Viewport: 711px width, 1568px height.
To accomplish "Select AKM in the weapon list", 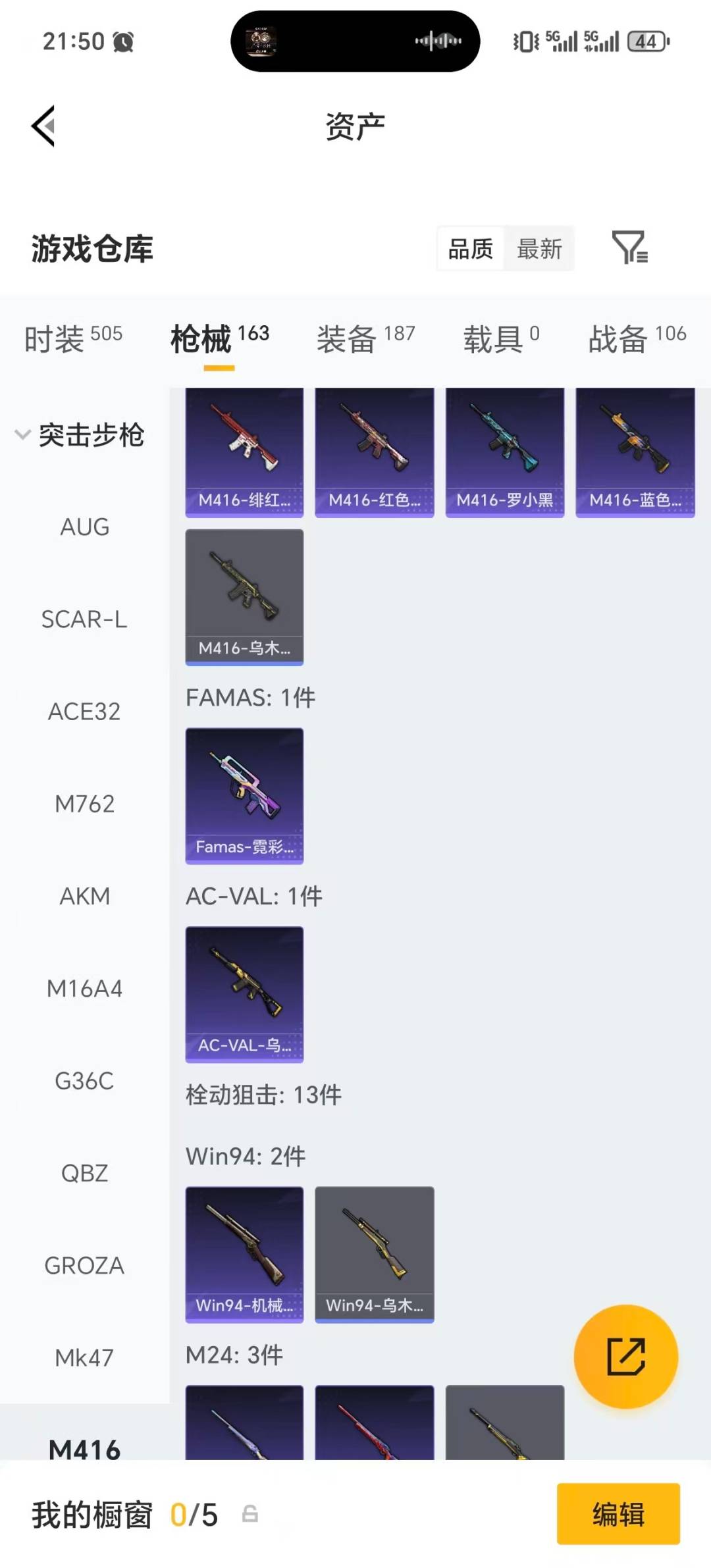I will pyautogui.click(x=84, y=896).
